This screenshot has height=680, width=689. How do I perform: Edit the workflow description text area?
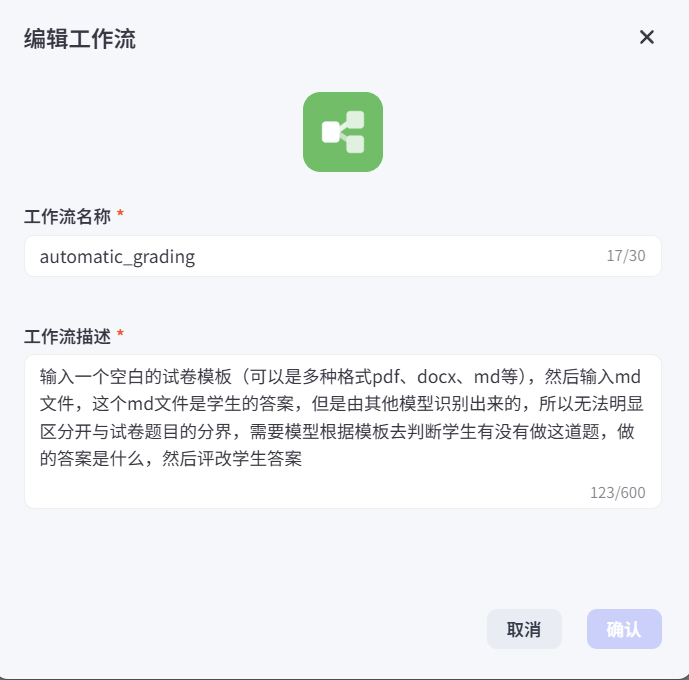pyautogui.click(x=342, y=430)
